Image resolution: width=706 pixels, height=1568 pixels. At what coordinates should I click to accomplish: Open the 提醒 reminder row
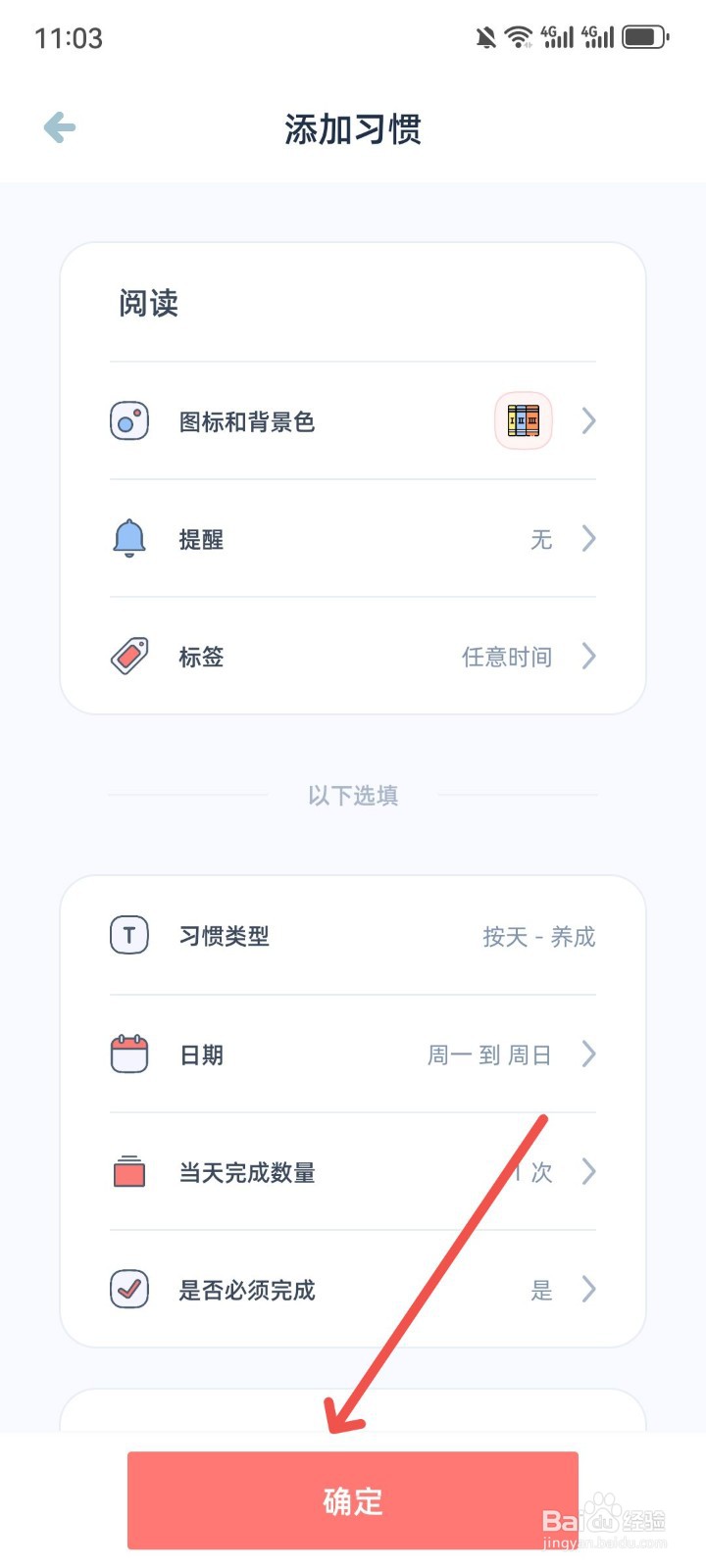(353, 539)
